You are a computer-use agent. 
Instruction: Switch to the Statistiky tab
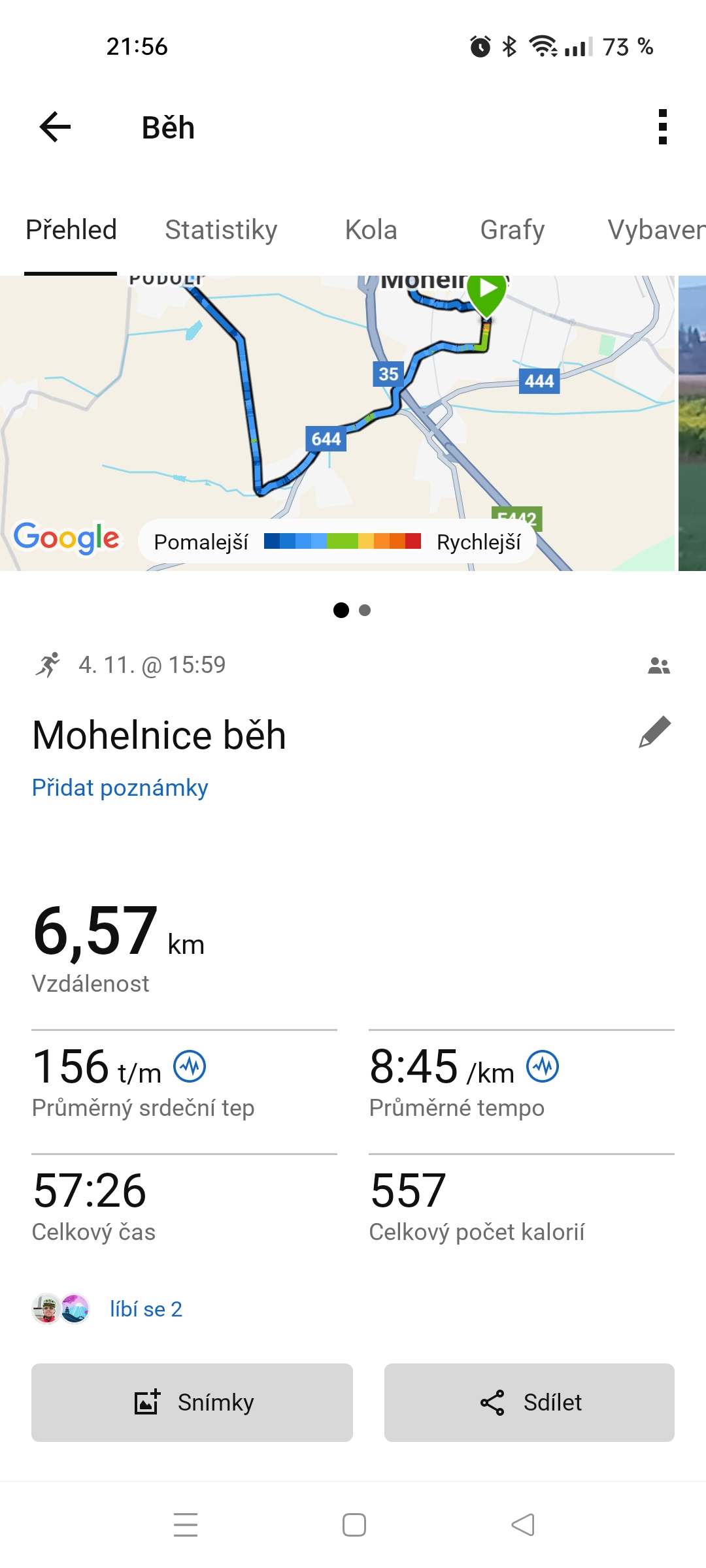pyautogui.click(x=221, y=230)
